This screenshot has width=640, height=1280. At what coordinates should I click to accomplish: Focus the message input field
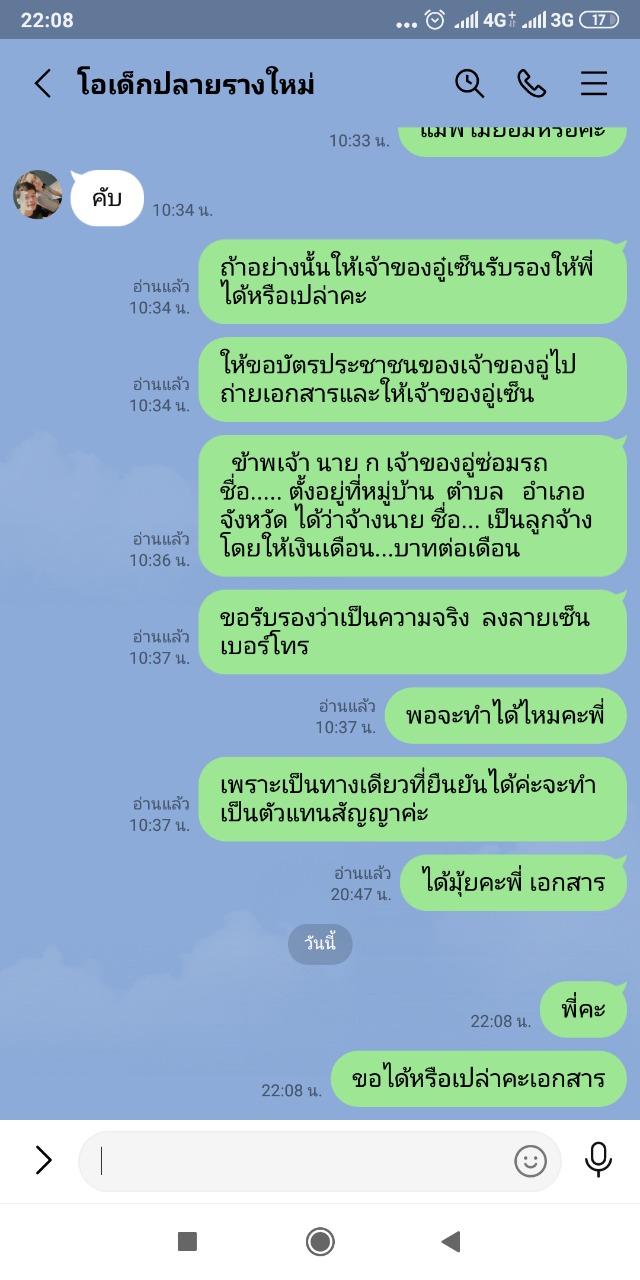[300, 1161]
